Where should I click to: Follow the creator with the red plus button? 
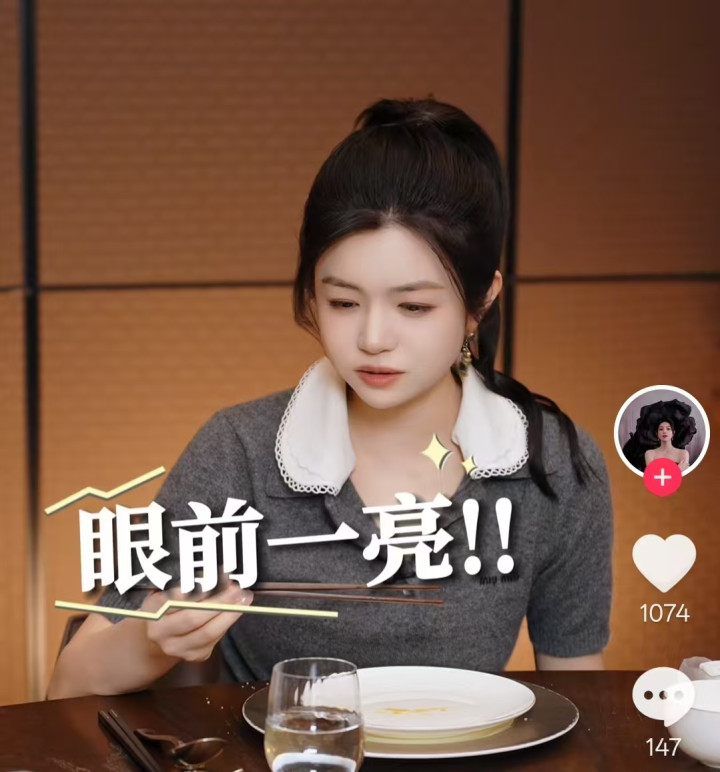[x=662, y=478]
